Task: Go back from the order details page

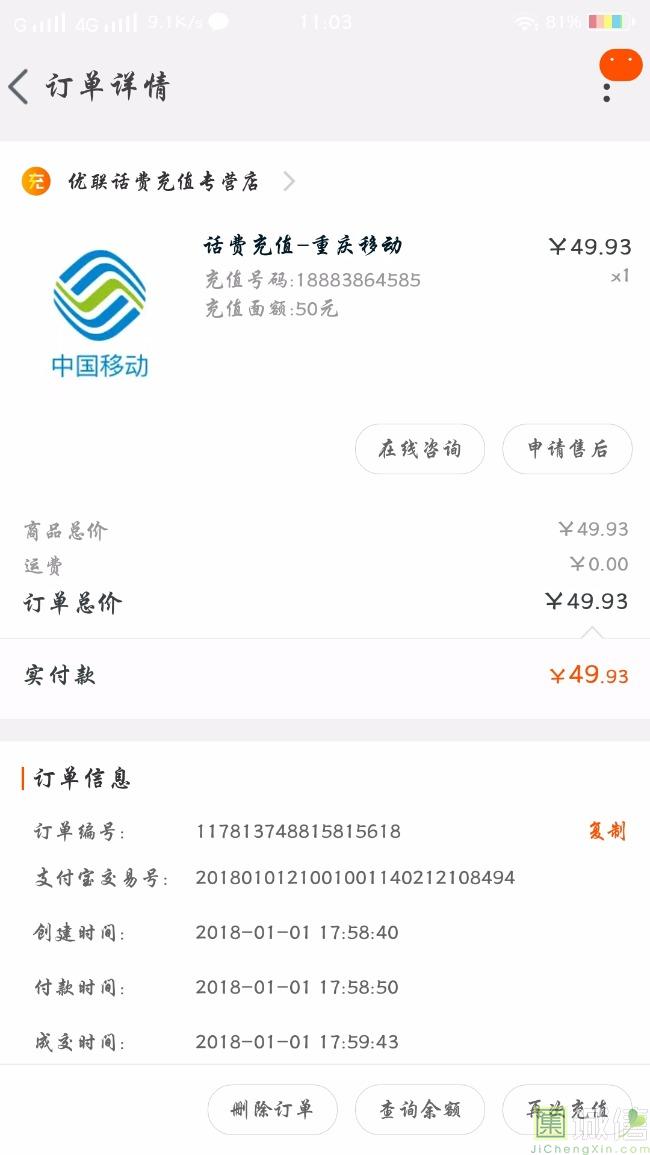Action: tap(18, 87)
